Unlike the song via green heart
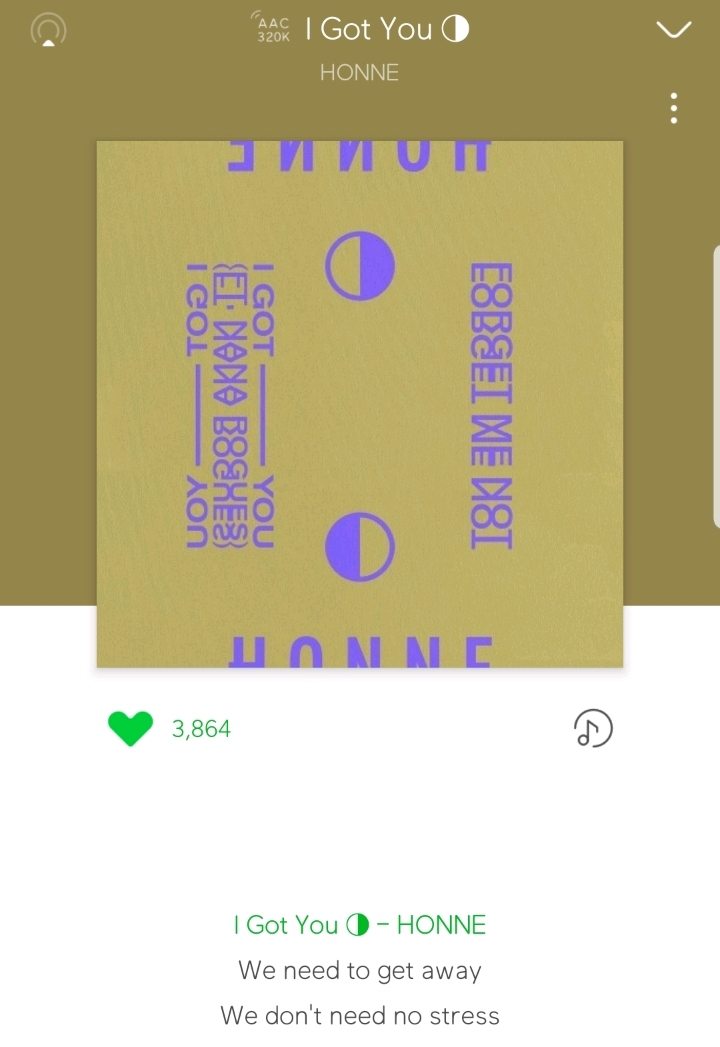Image resolution: width=720 pixels, height=1047 pixels. (130, 728)
